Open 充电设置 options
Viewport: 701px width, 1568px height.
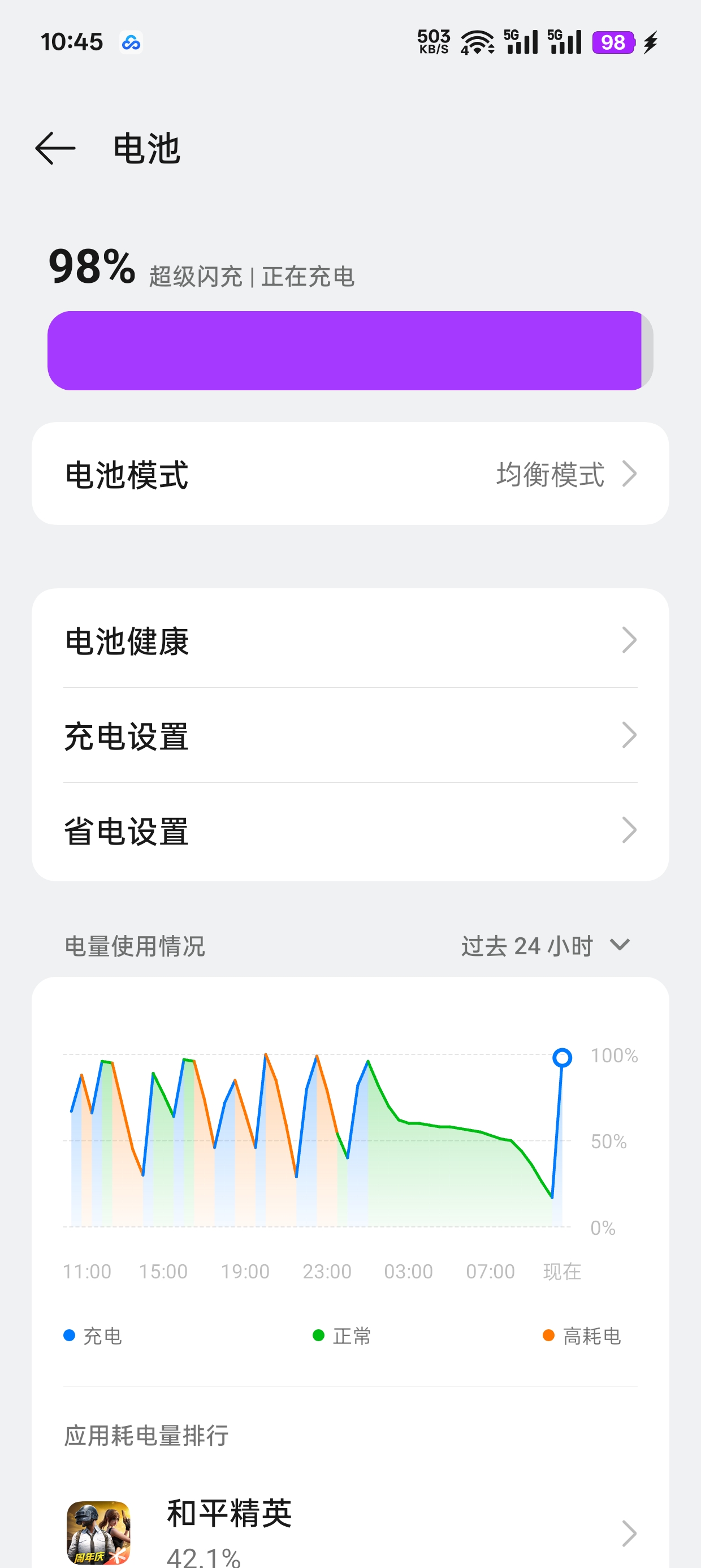pyautogui.click(x=350, y=735)
